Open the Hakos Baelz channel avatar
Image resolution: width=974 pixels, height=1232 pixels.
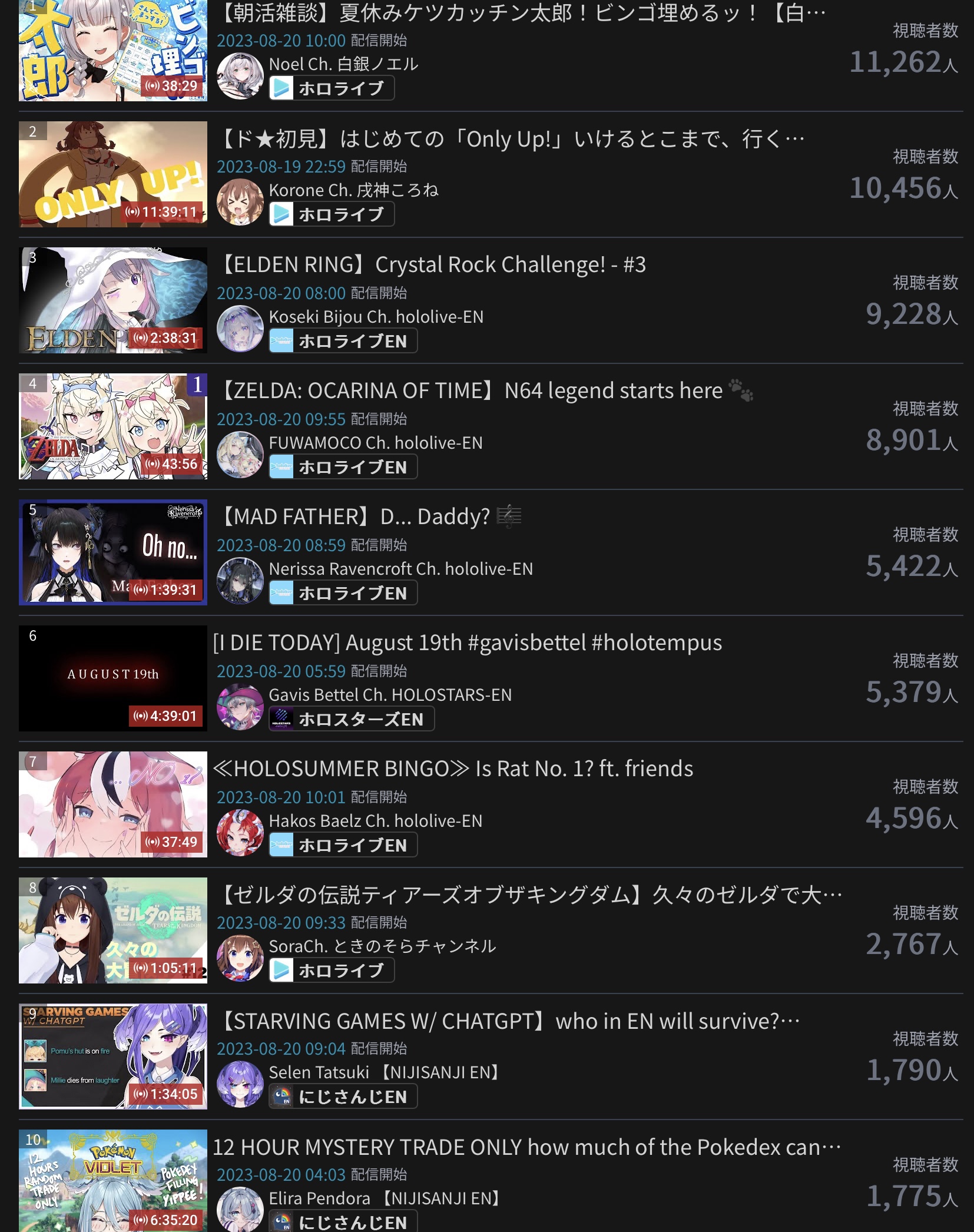click(240, 833)
